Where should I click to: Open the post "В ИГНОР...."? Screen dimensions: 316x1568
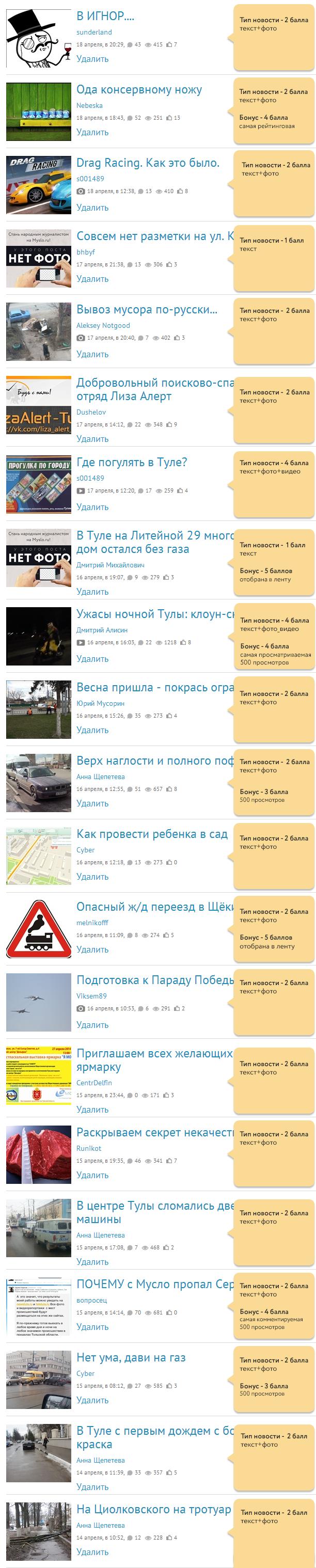pos(105,17)
